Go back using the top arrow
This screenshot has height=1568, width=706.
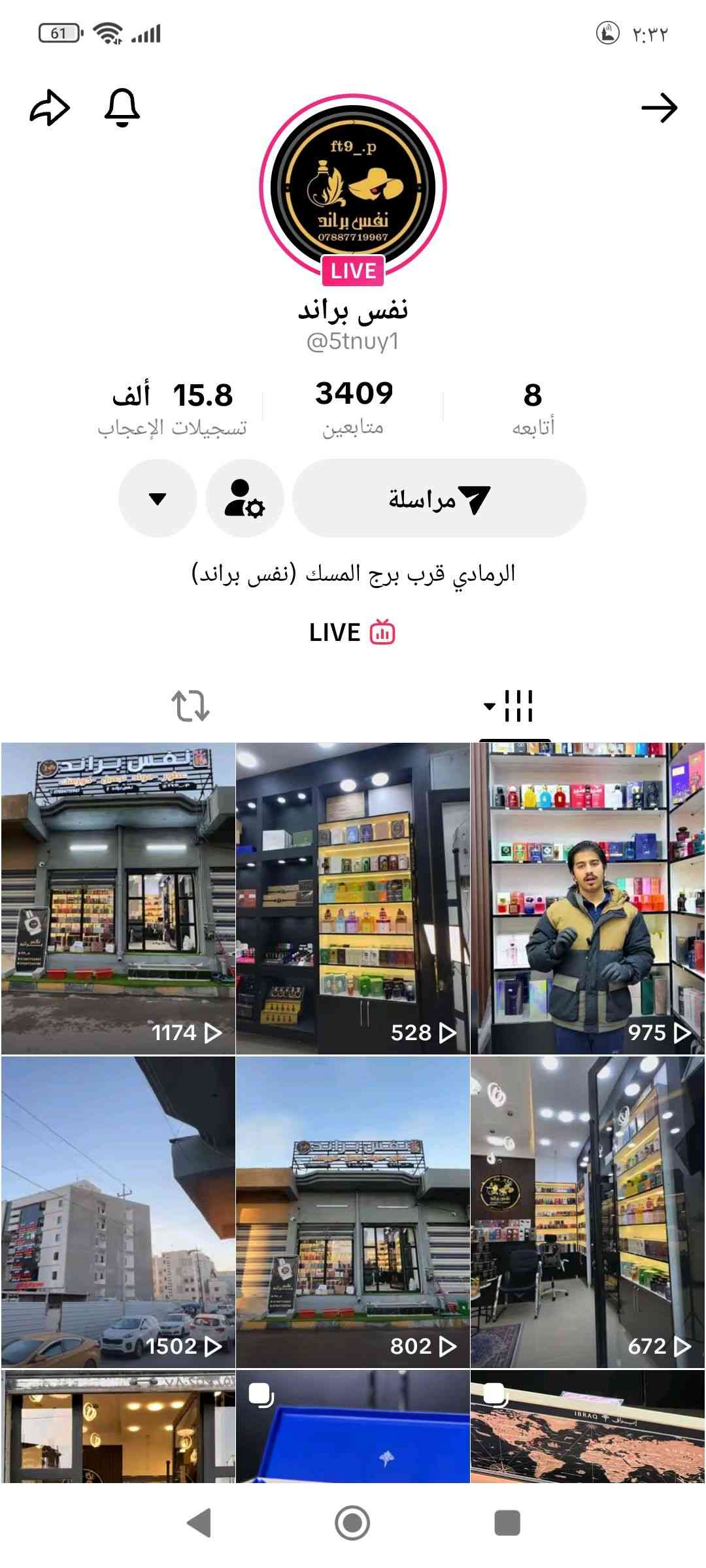click(x=659, y=108)
